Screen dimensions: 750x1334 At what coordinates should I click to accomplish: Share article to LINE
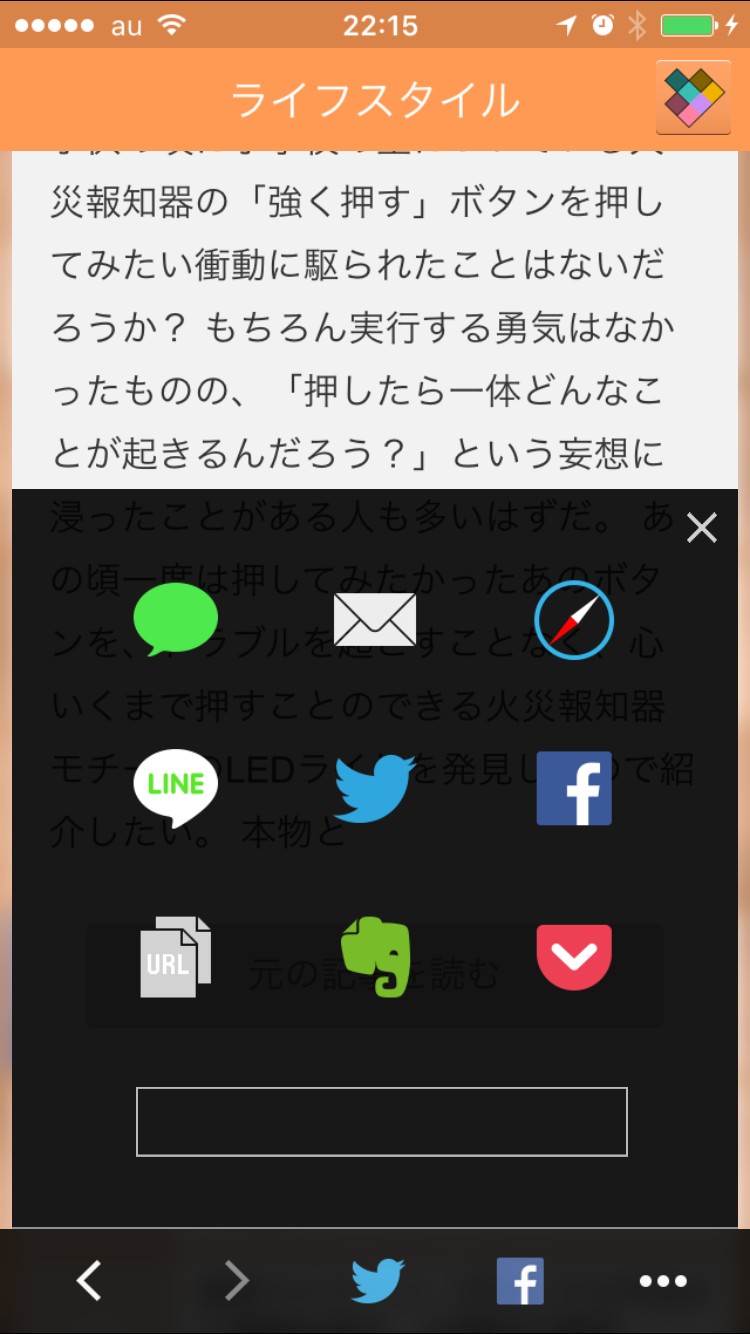[175, 787]
